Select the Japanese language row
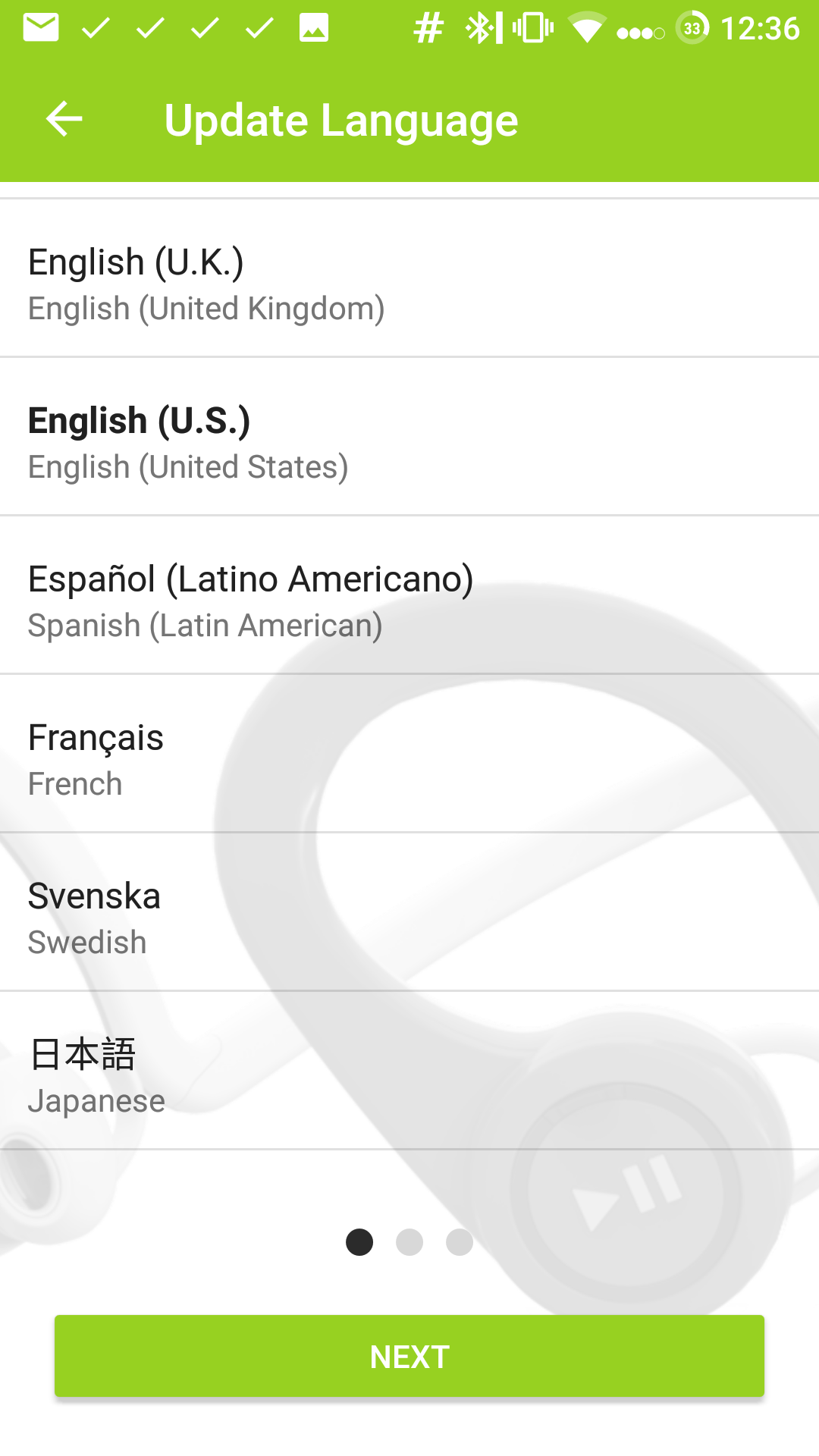Image resolution: width=819 pixels, height=1456 pixels. click(x=409, y=1071)
